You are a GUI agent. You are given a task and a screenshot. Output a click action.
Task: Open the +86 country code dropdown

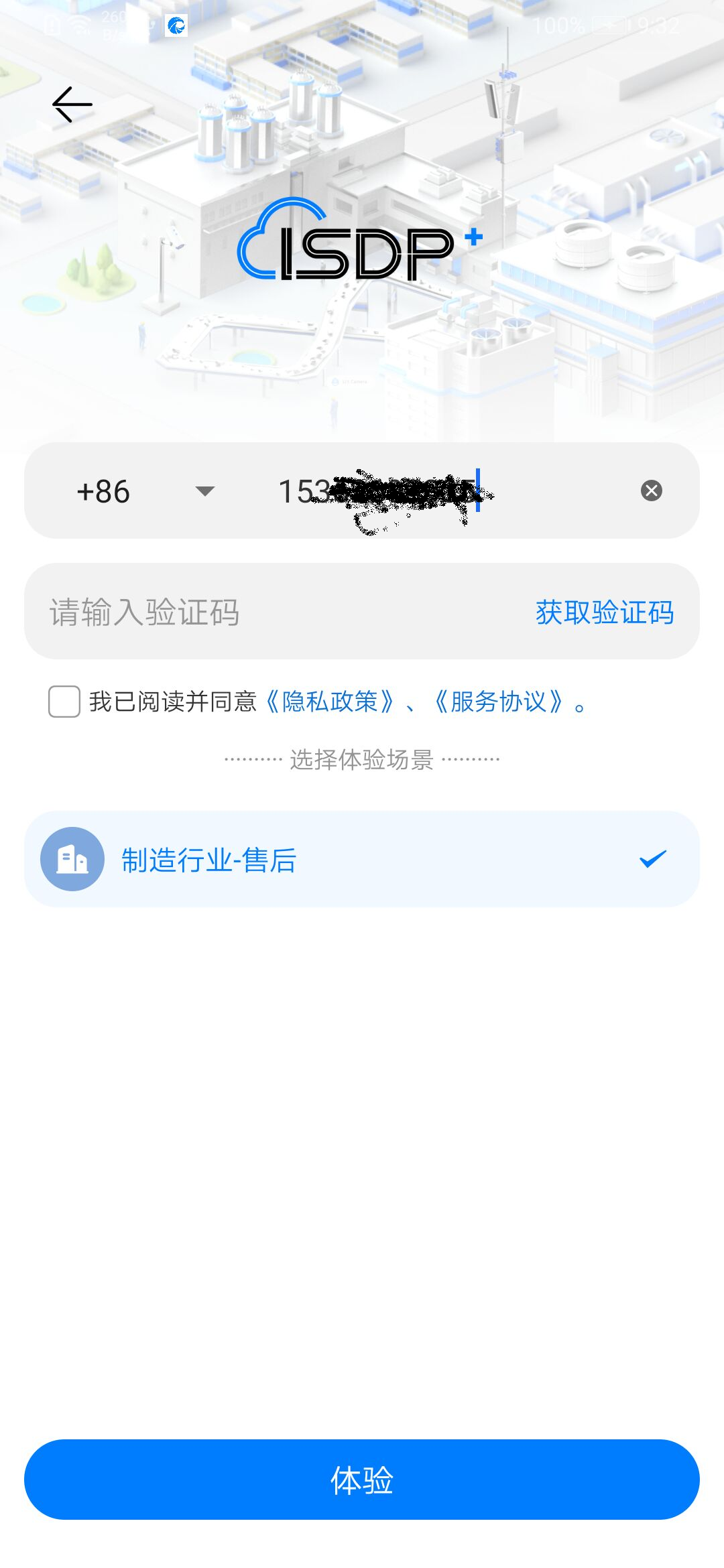coord(145,491)
